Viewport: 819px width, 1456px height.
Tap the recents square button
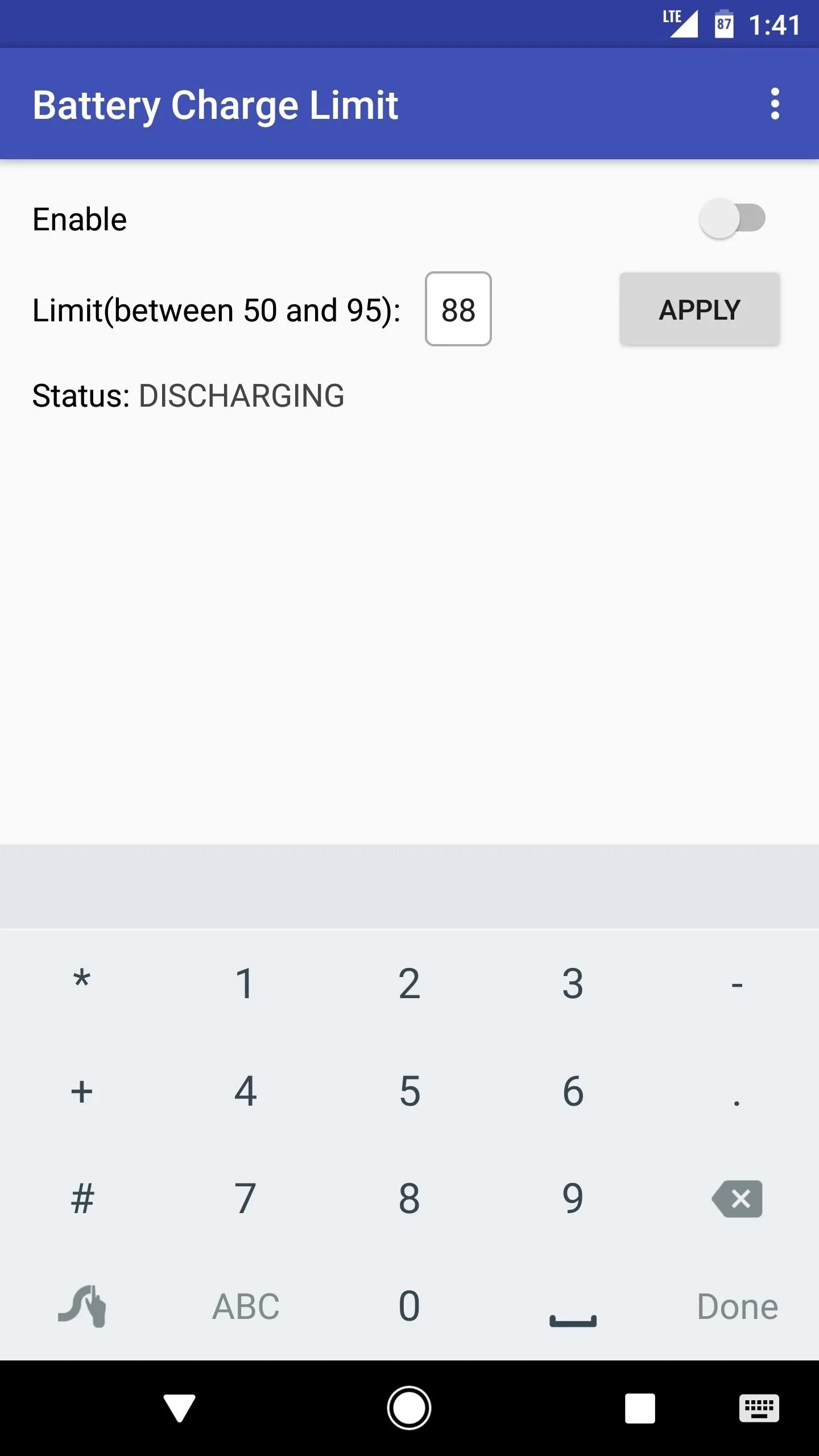pyautogui.click(x=640, y=1408)
